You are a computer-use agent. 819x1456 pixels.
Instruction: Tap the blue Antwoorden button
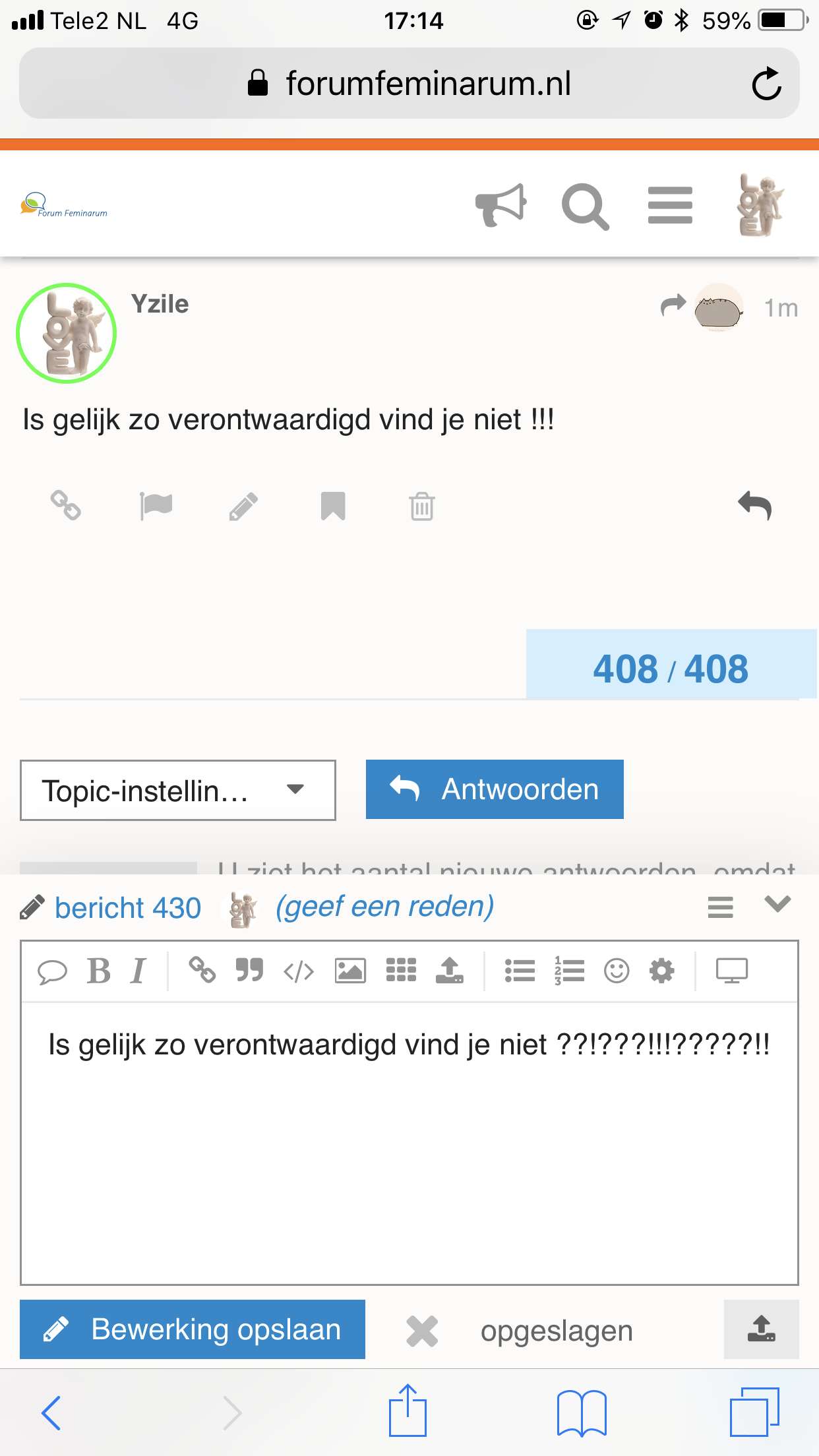tap(495, 789)
